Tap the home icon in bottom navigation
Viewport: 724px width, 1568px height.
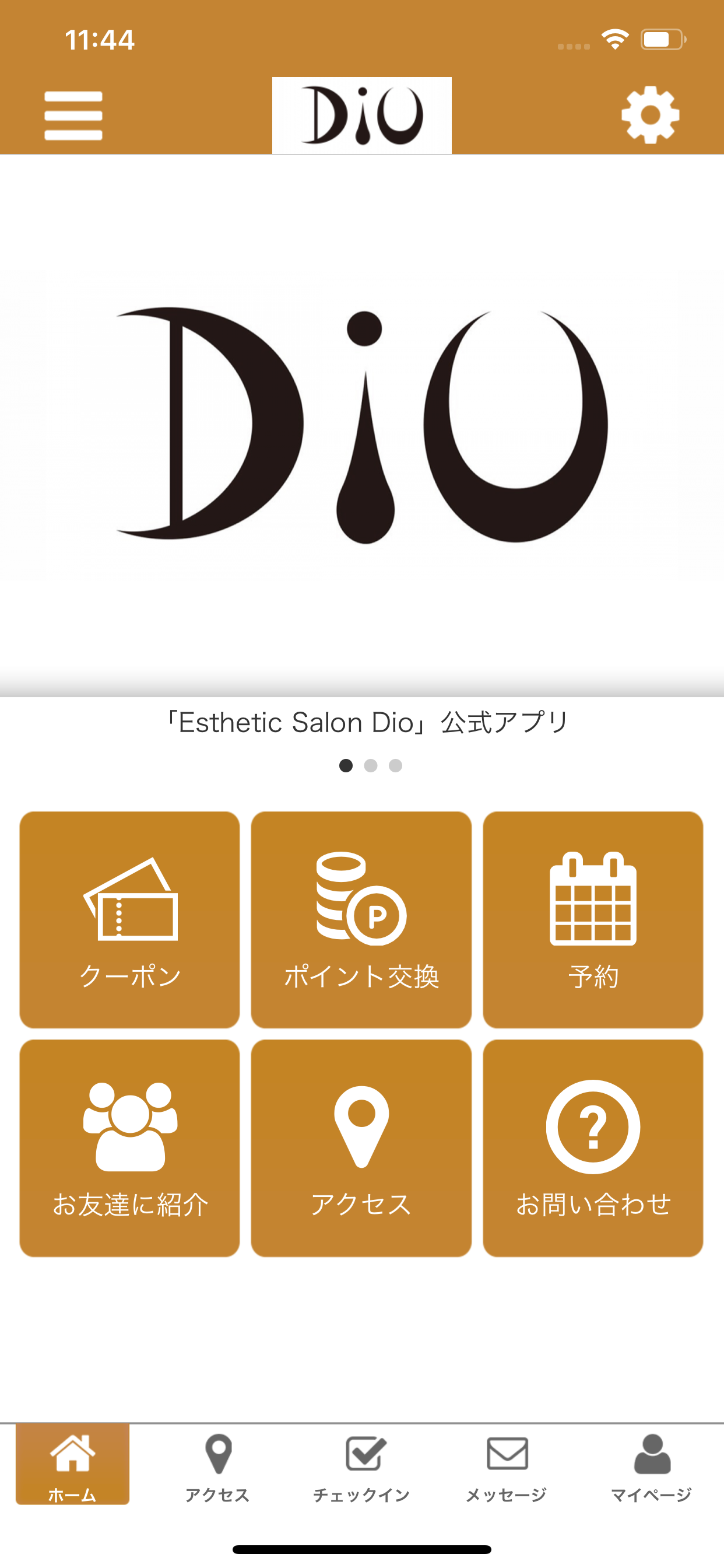pyautogui.click(x=73, y=1459)
